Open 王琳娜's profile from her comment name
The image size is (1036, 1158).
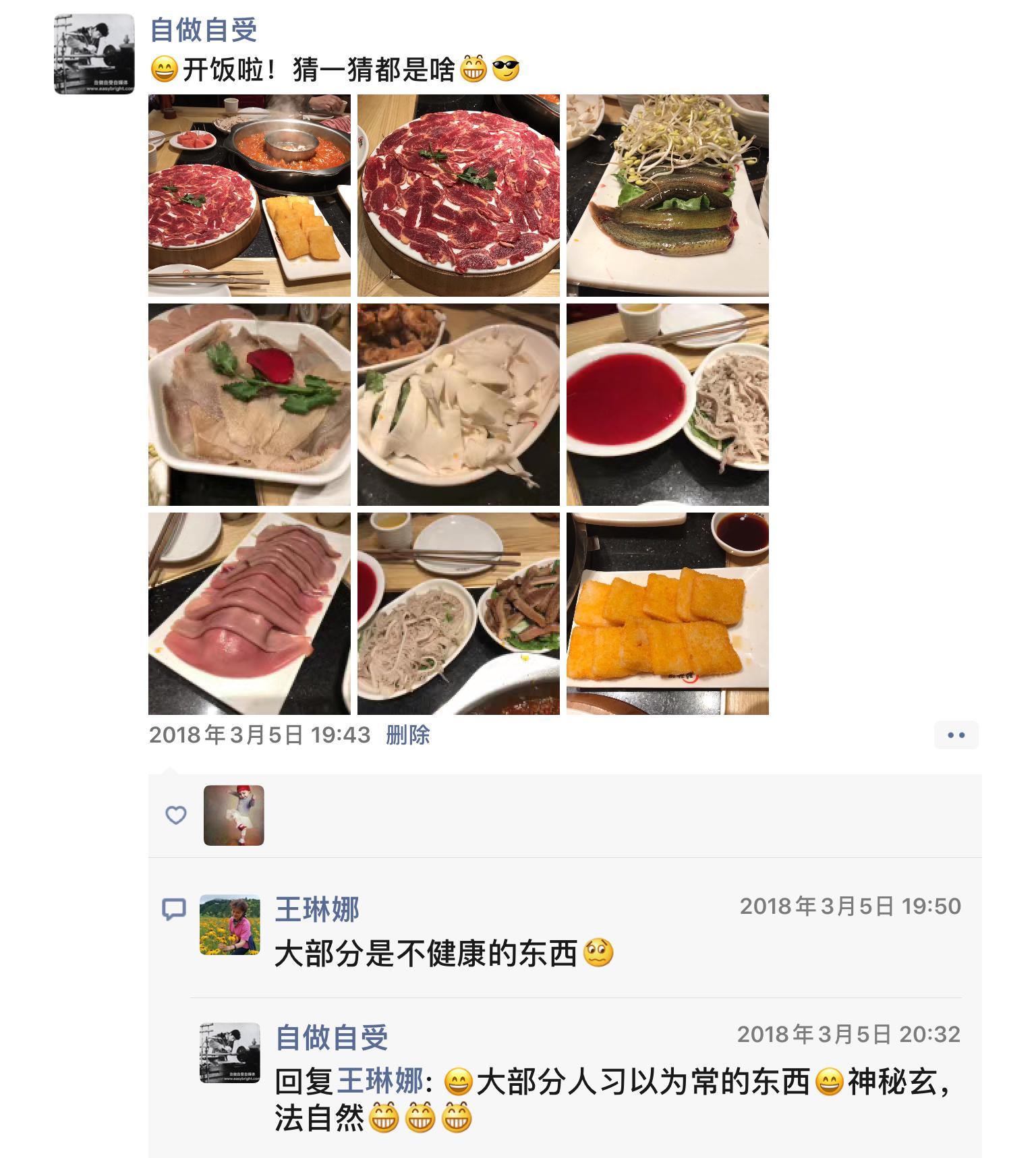[x=316, y=909]
